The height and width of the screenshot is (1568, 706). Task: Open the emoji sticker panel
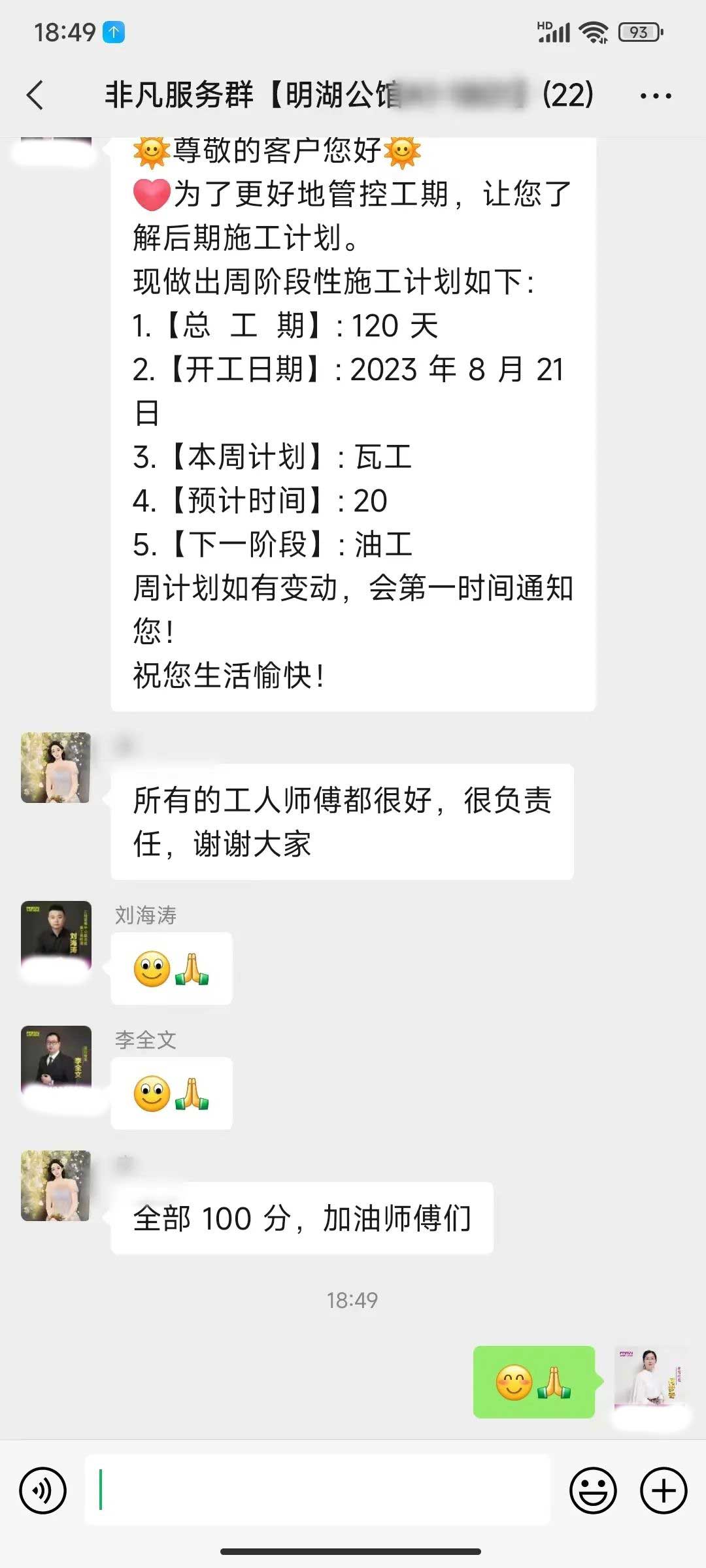point(593,1491)
